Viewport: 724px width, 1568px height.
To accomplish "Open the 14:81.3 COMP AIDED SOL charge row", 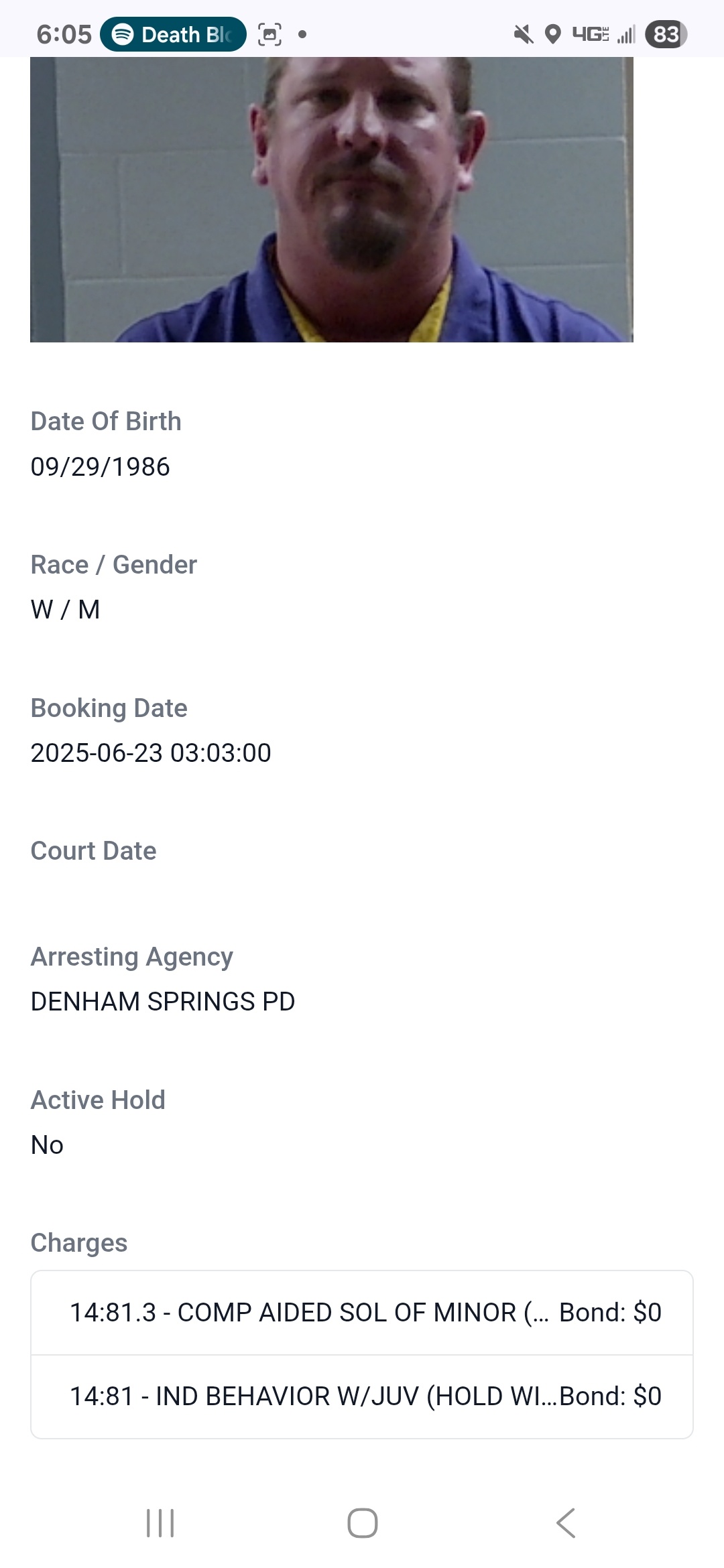I will [x=362, y=1313].
